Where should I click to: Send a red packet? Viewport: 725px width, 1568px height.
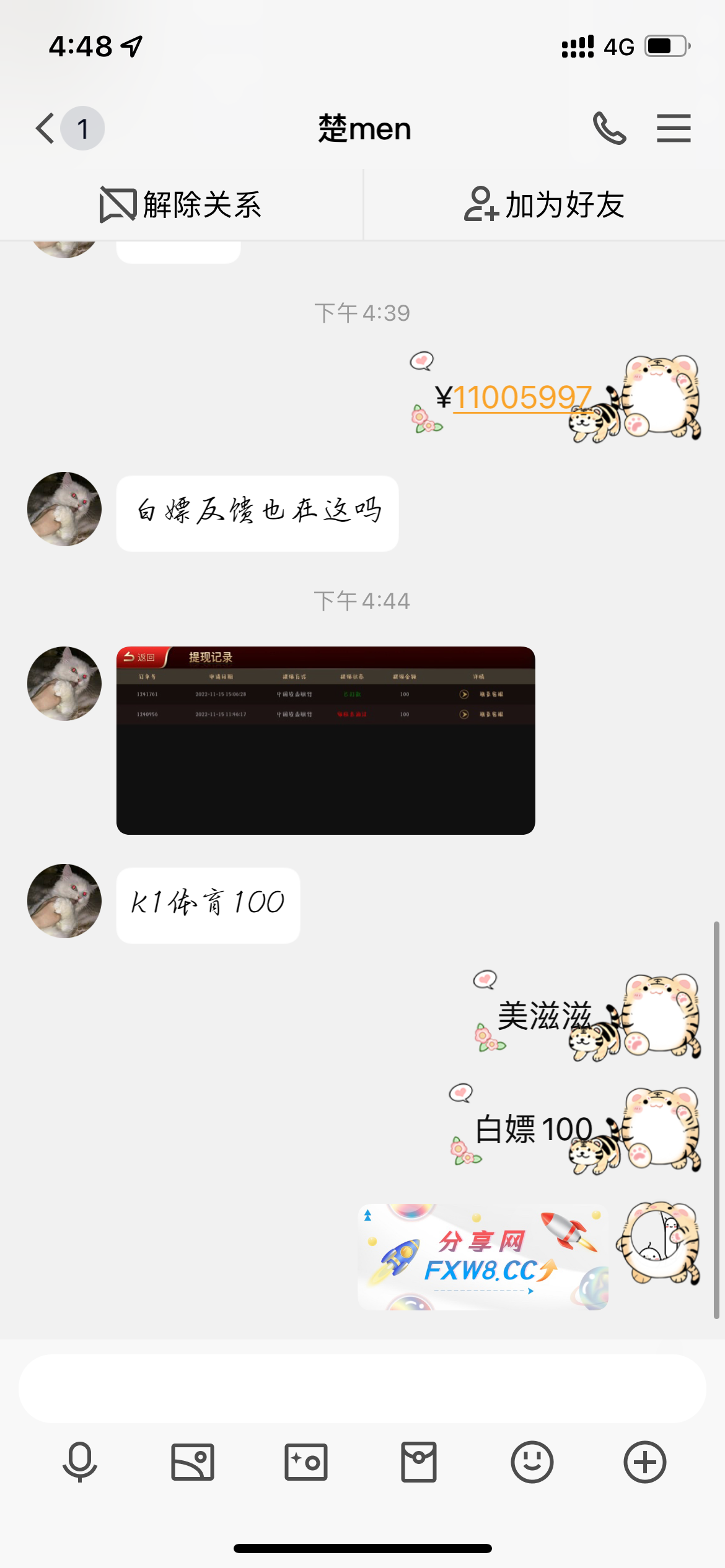(419, 1462)
